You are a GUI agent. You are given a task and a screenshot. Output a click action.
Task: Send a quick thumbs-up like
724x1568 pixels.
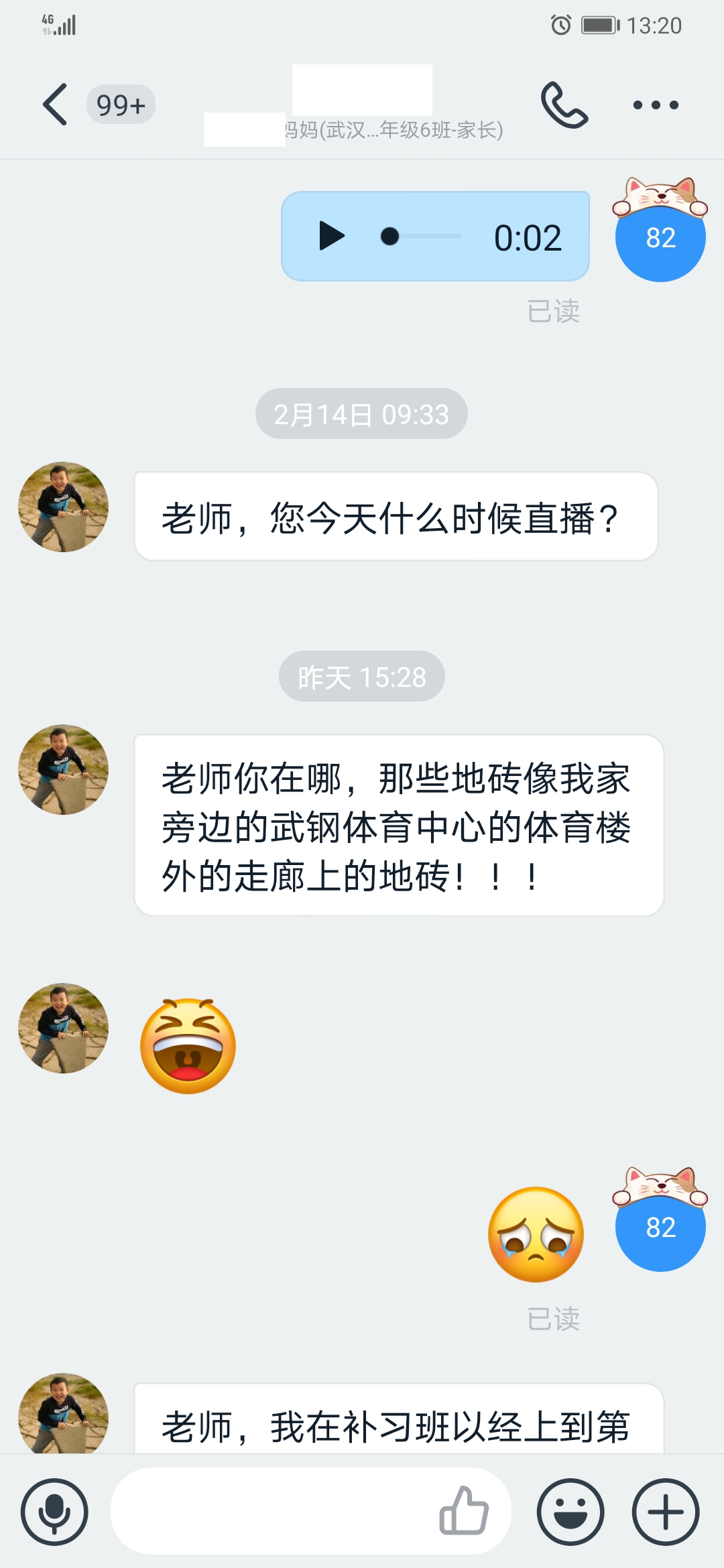coord(464,1510)
